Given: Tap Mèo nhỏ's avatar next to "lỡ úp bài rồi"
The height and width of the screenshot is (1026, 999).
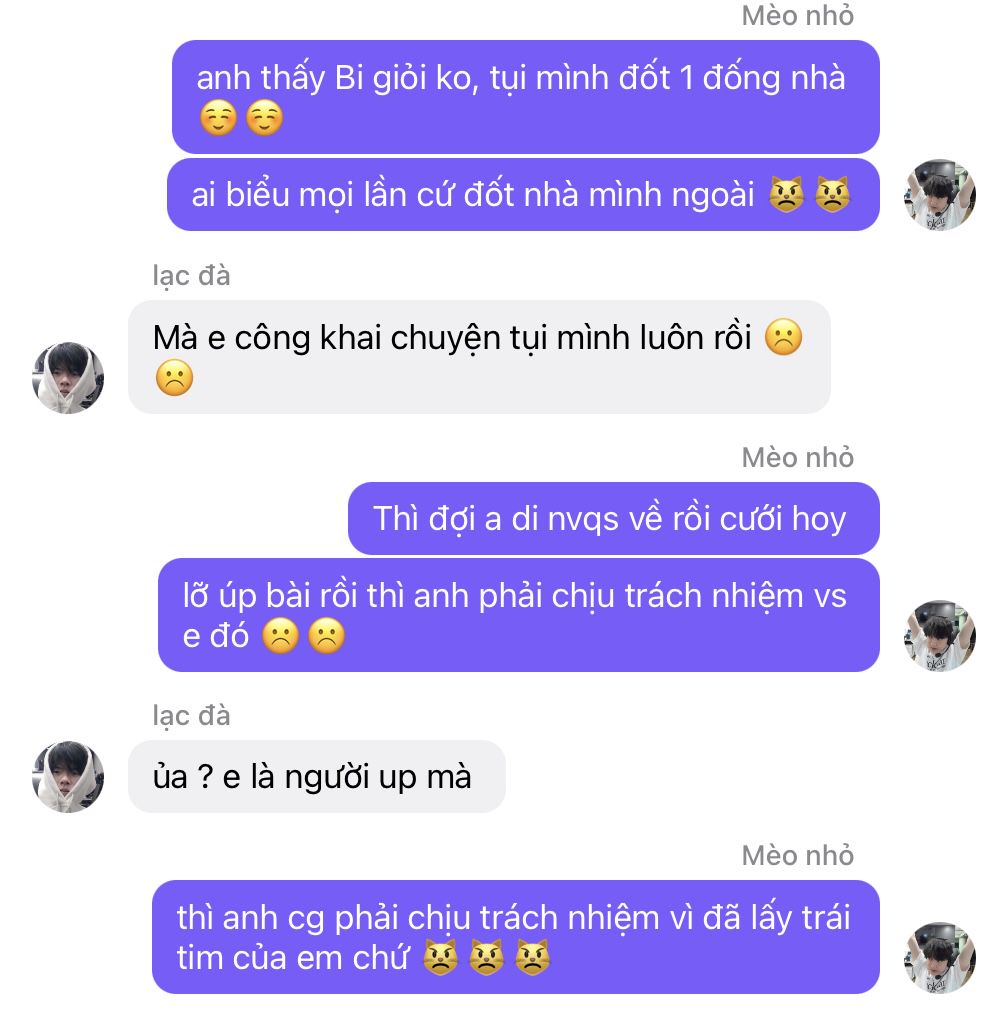Looking at the screenshot, I should (x=939, y=636).
